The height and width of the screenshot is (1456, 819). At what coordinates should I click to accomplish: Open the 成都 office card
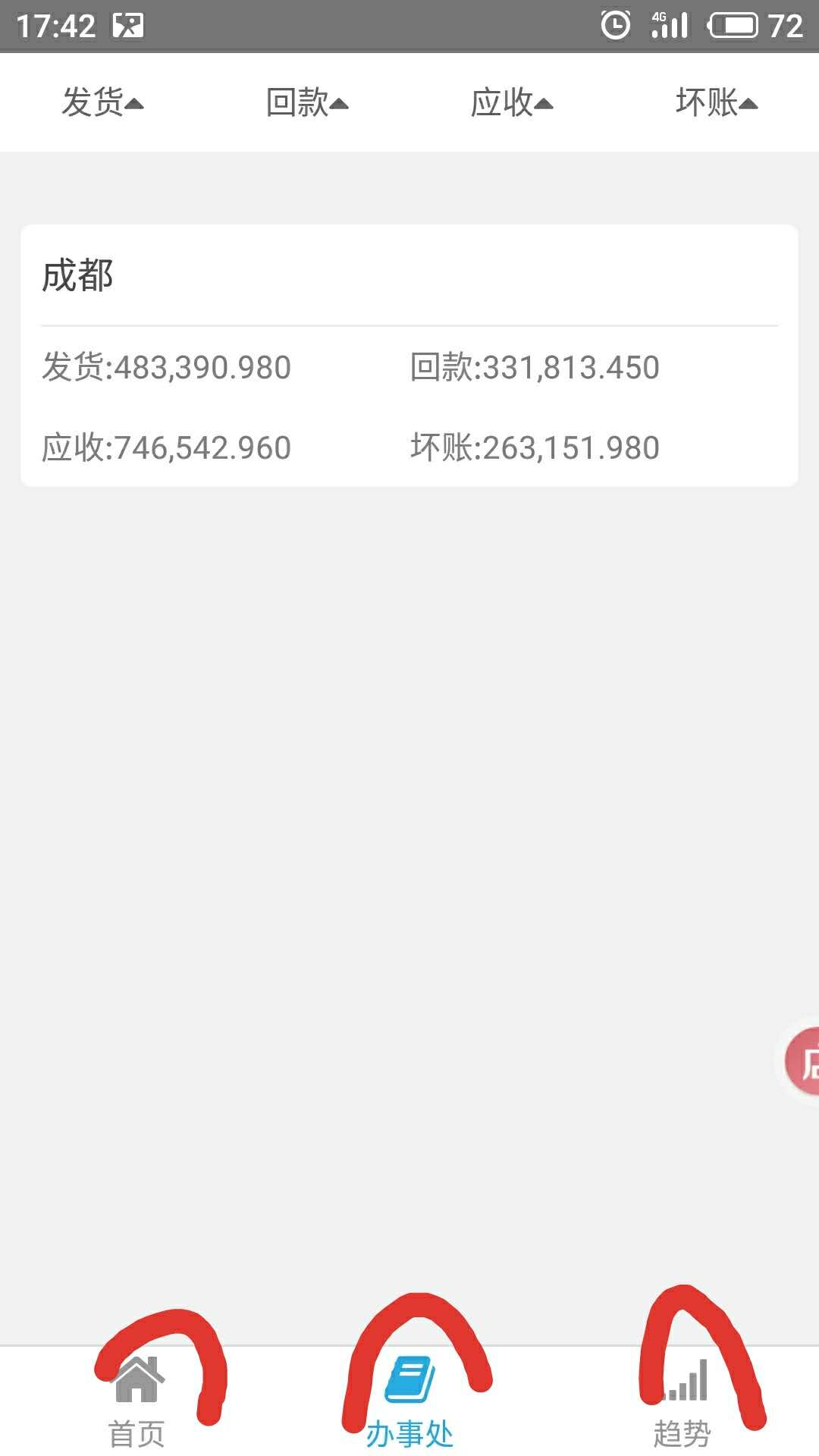(x=409, y=355)
